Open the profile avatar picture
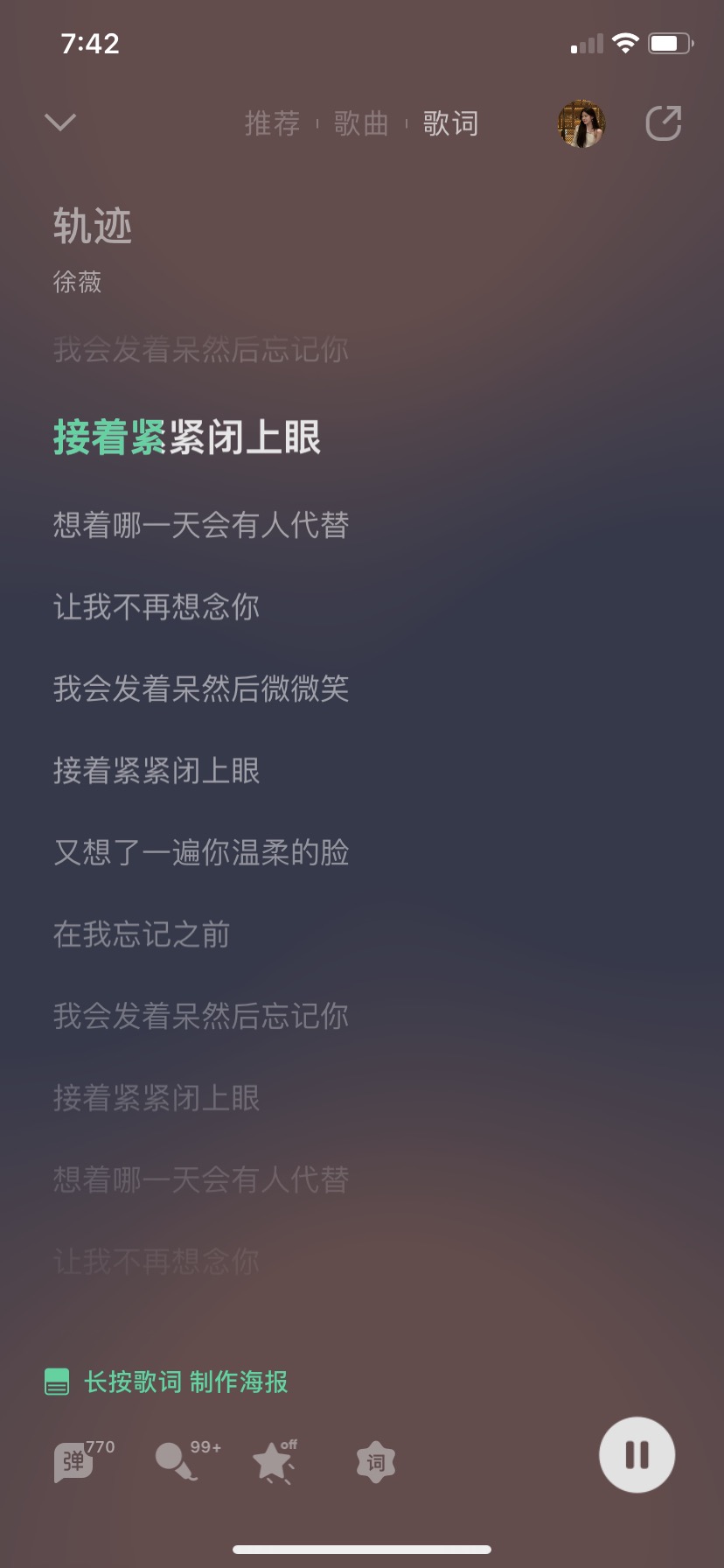 pos(582,123)
